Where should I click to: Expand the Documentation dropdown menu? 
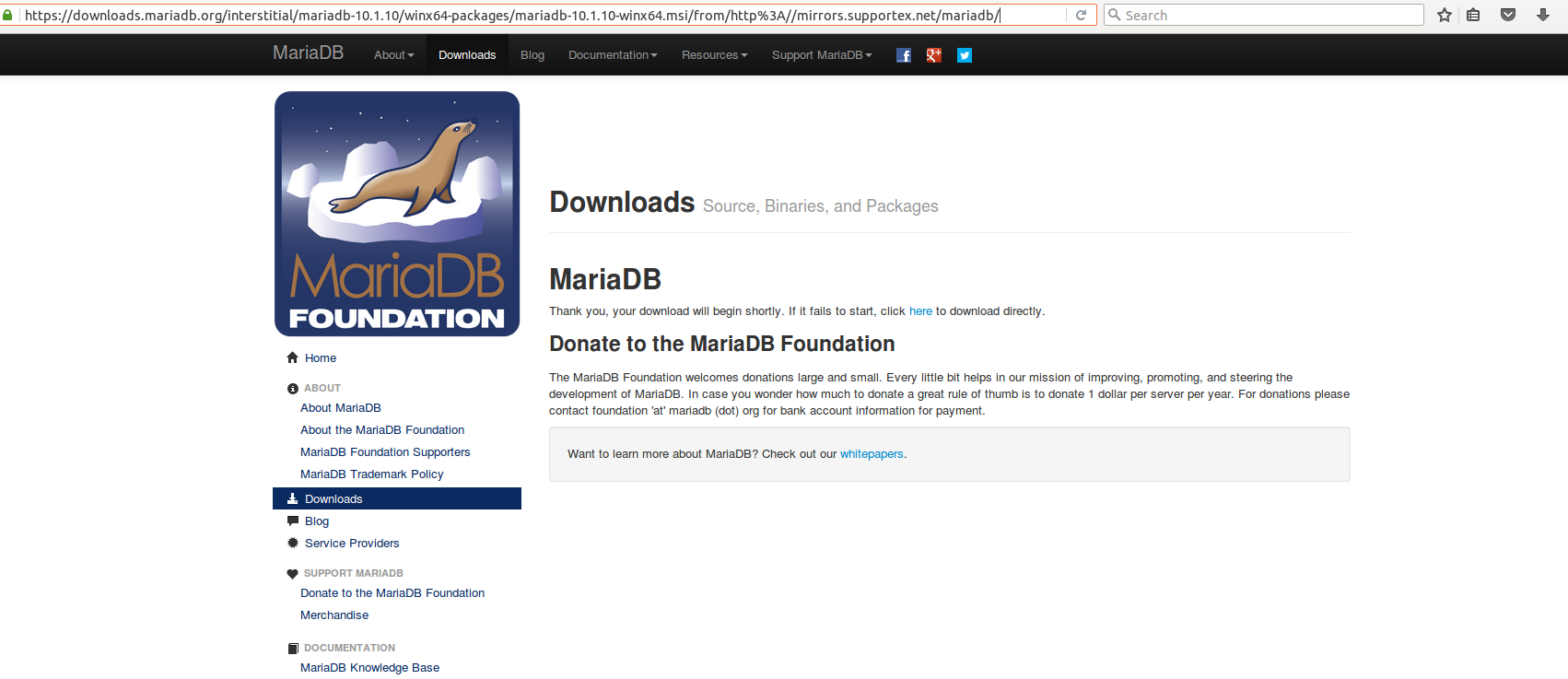point(612,55)
